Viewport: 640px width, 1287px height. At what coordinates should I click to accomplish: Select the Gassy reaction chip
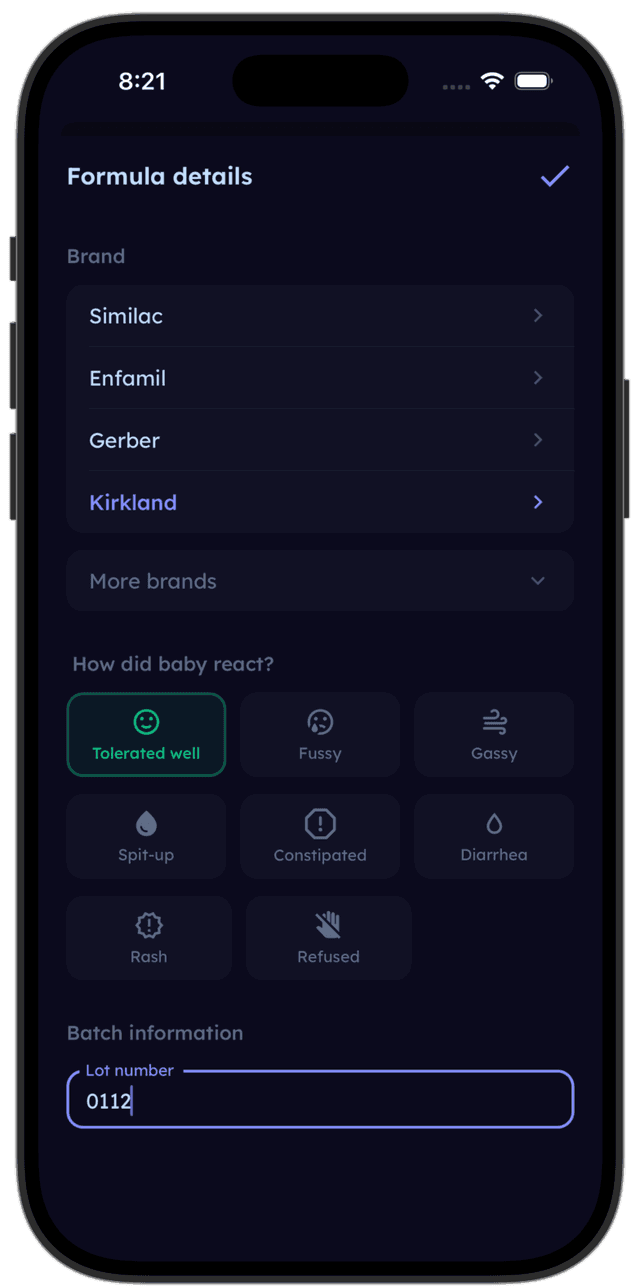[x=494, y=735]
